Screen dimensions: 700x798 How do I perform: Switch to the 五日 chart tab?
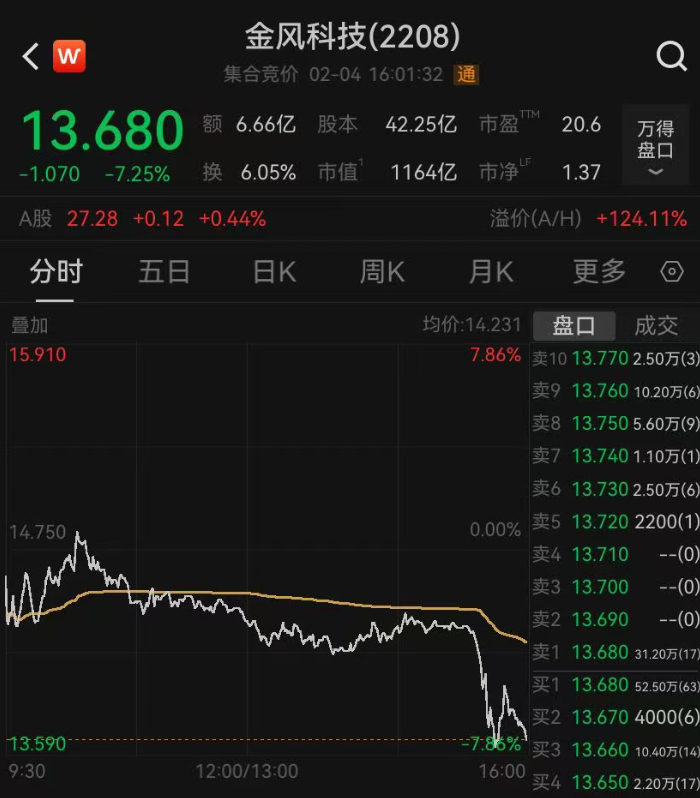pyautogui.click(x=164, y=272)
